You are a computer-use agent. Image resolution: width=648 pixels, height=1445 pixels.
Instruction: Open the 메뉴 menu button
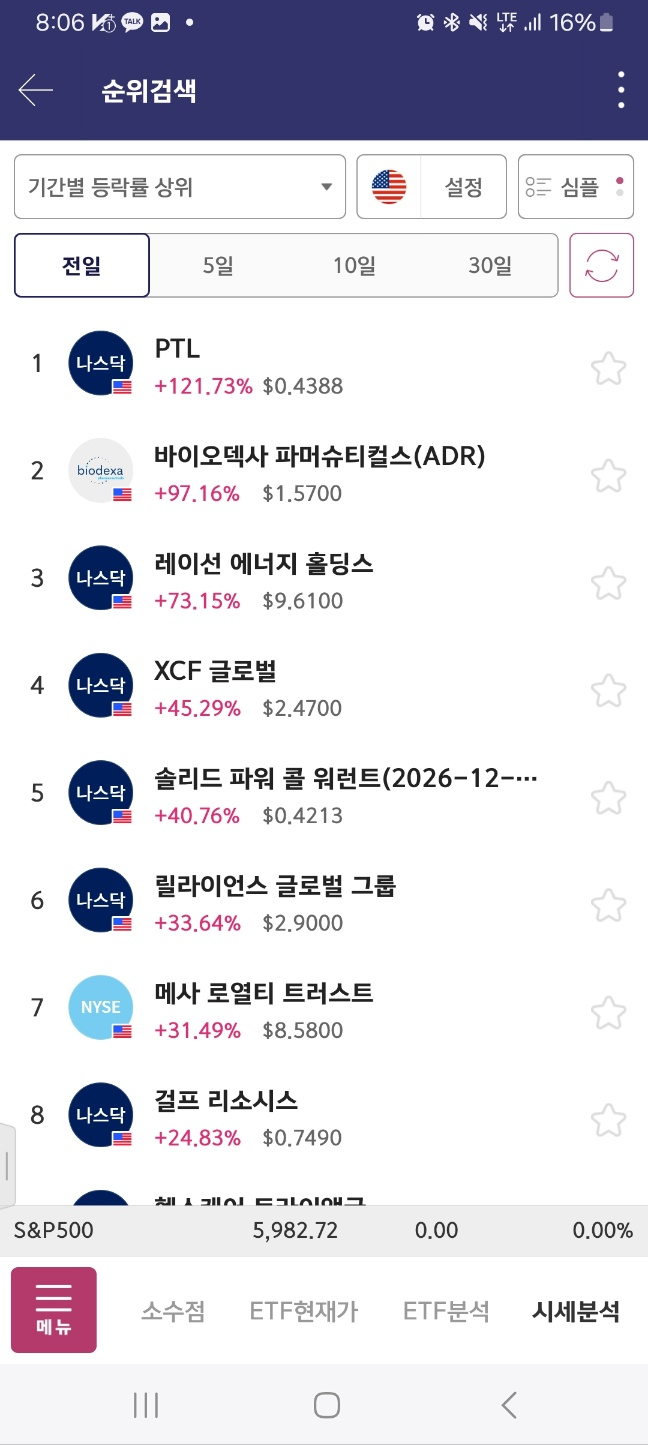pos(54,1310)
